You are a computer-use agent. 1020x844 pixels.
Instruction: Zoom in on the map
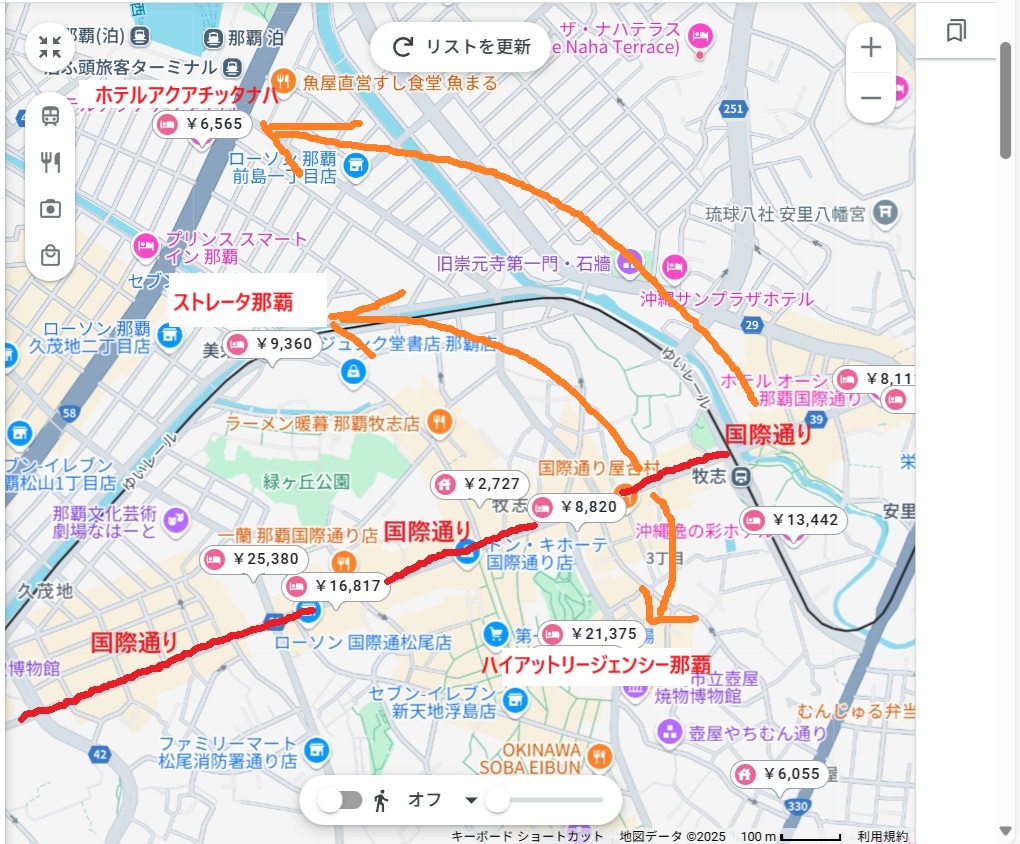(x=871, y=47)
